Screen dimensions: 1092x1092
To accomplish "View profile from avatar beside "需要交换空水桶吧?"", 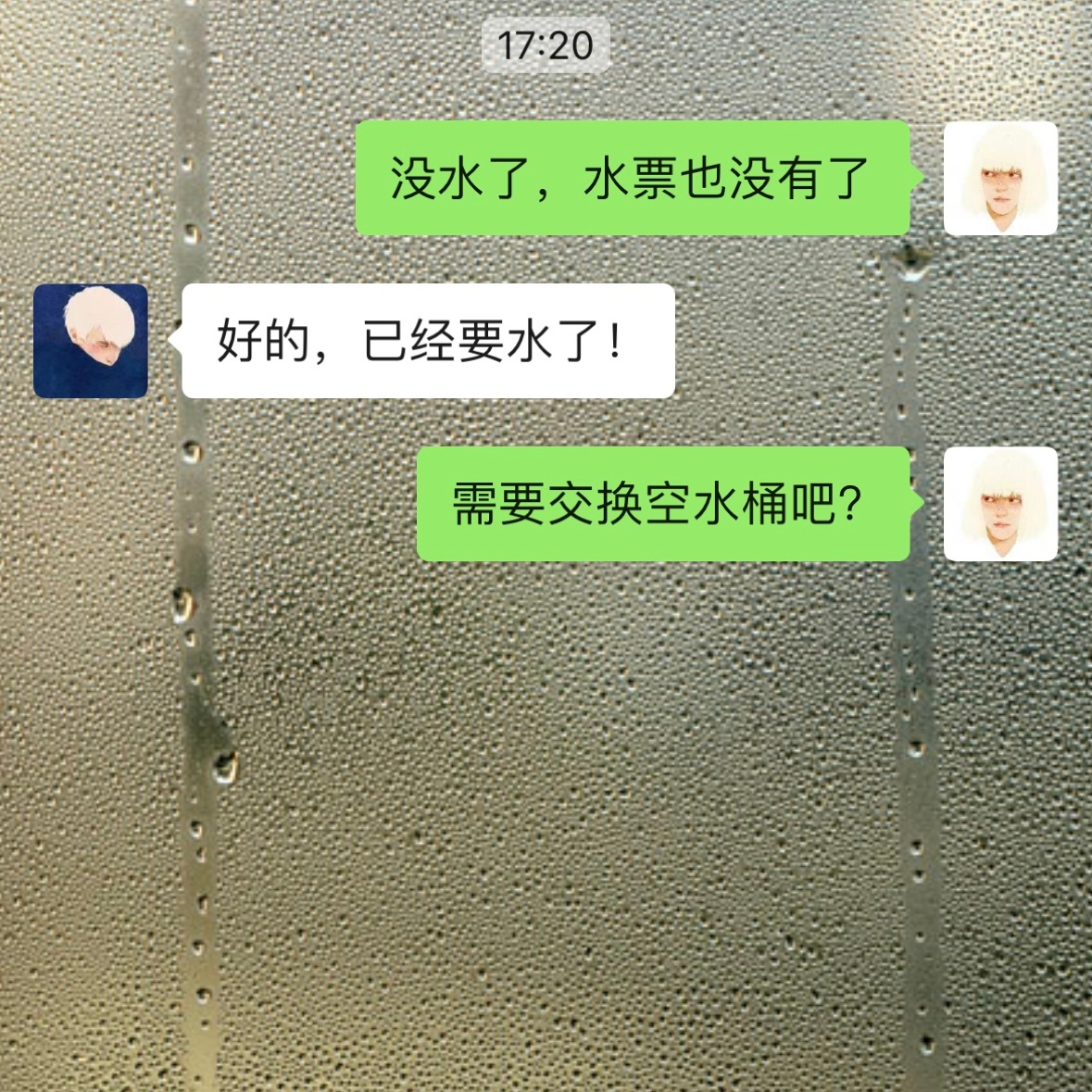I will pos(1000,504).
